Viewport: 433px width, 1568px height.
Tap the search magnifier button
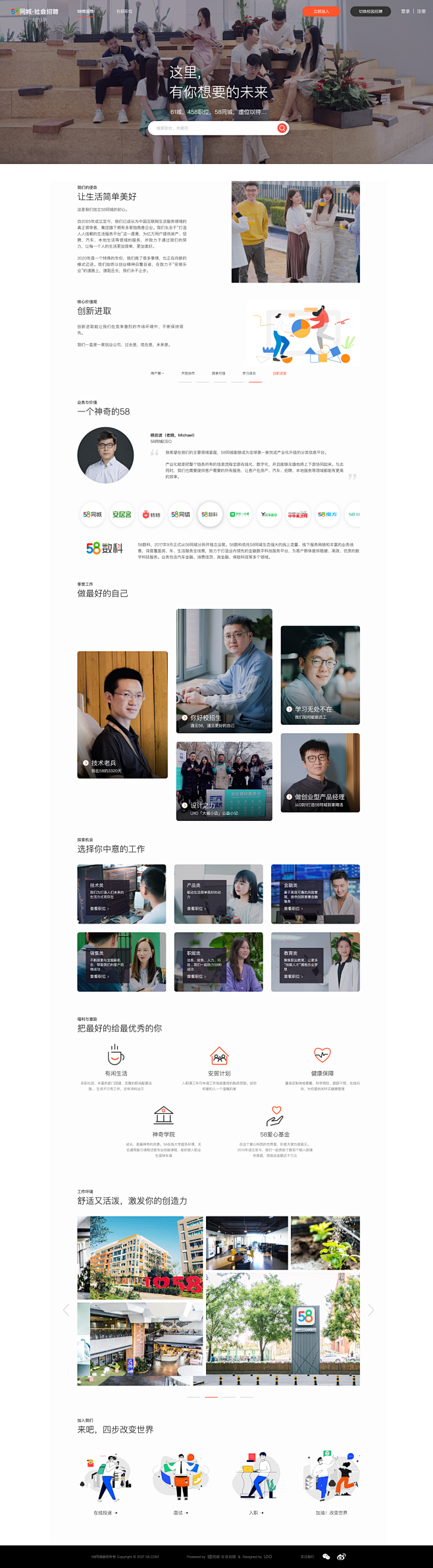pos(282,128)
